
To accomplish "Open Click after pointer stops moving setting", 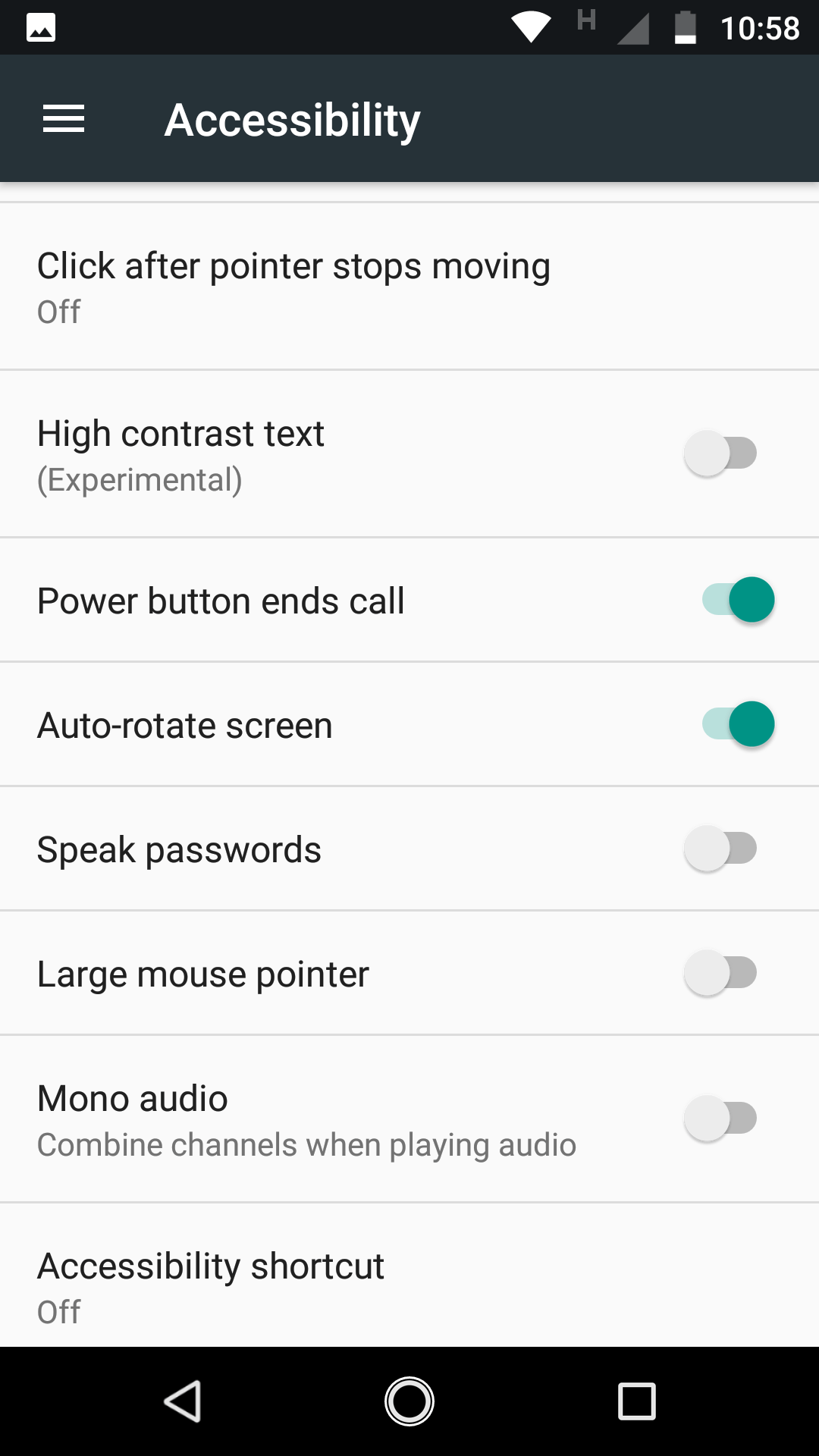I will click(409, 287).
